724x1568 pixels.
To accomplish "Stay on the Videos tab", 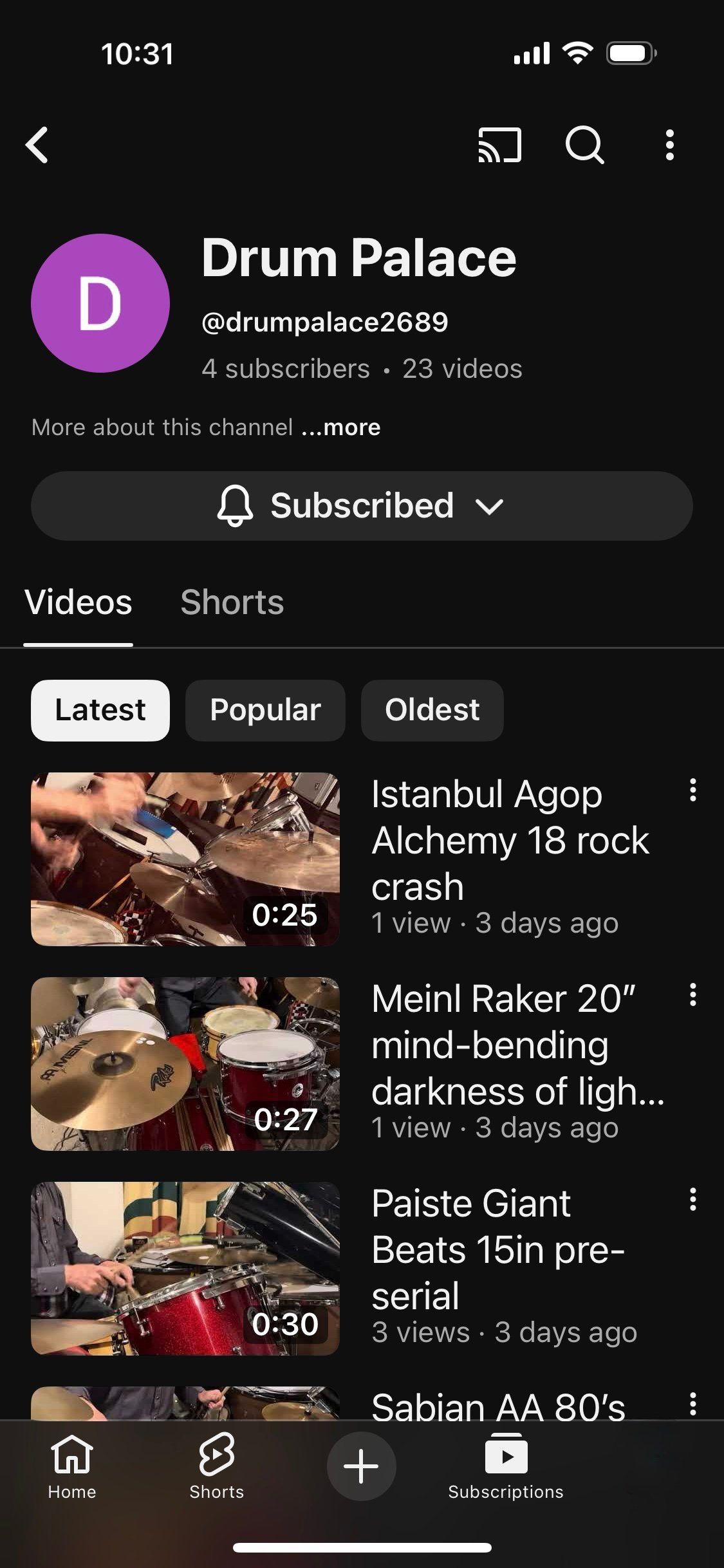I will click(77, 602).
